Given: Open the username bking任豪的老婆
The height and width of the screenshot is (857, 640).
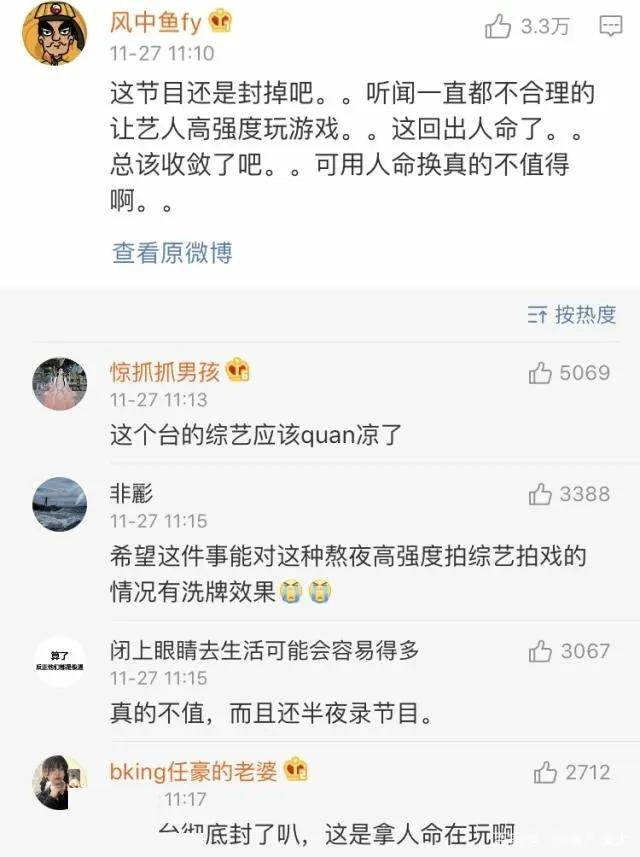Looking at the screenshot, I should (x=195, y=771).
